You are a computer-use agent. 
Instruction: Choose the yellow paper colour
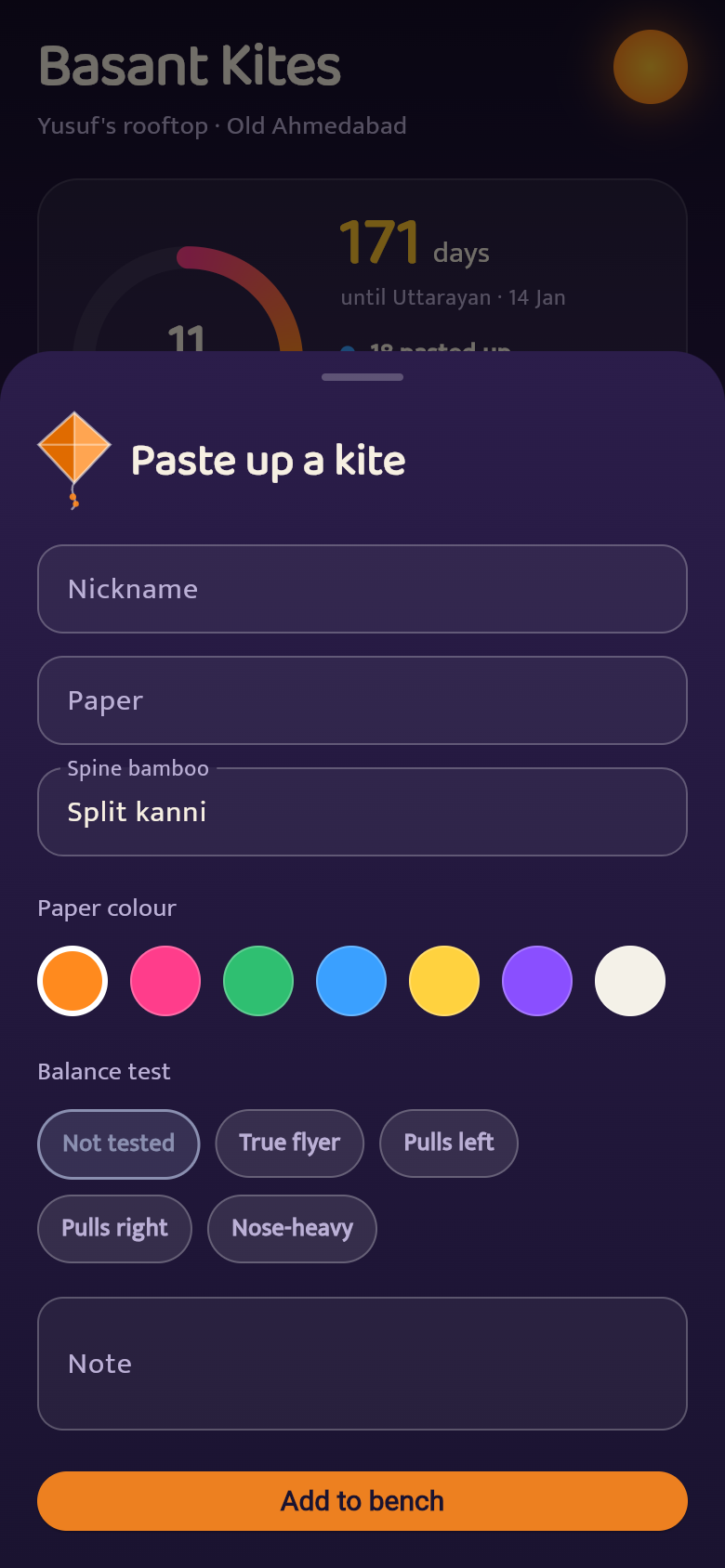pyautogui.click(x=444, y=981)
